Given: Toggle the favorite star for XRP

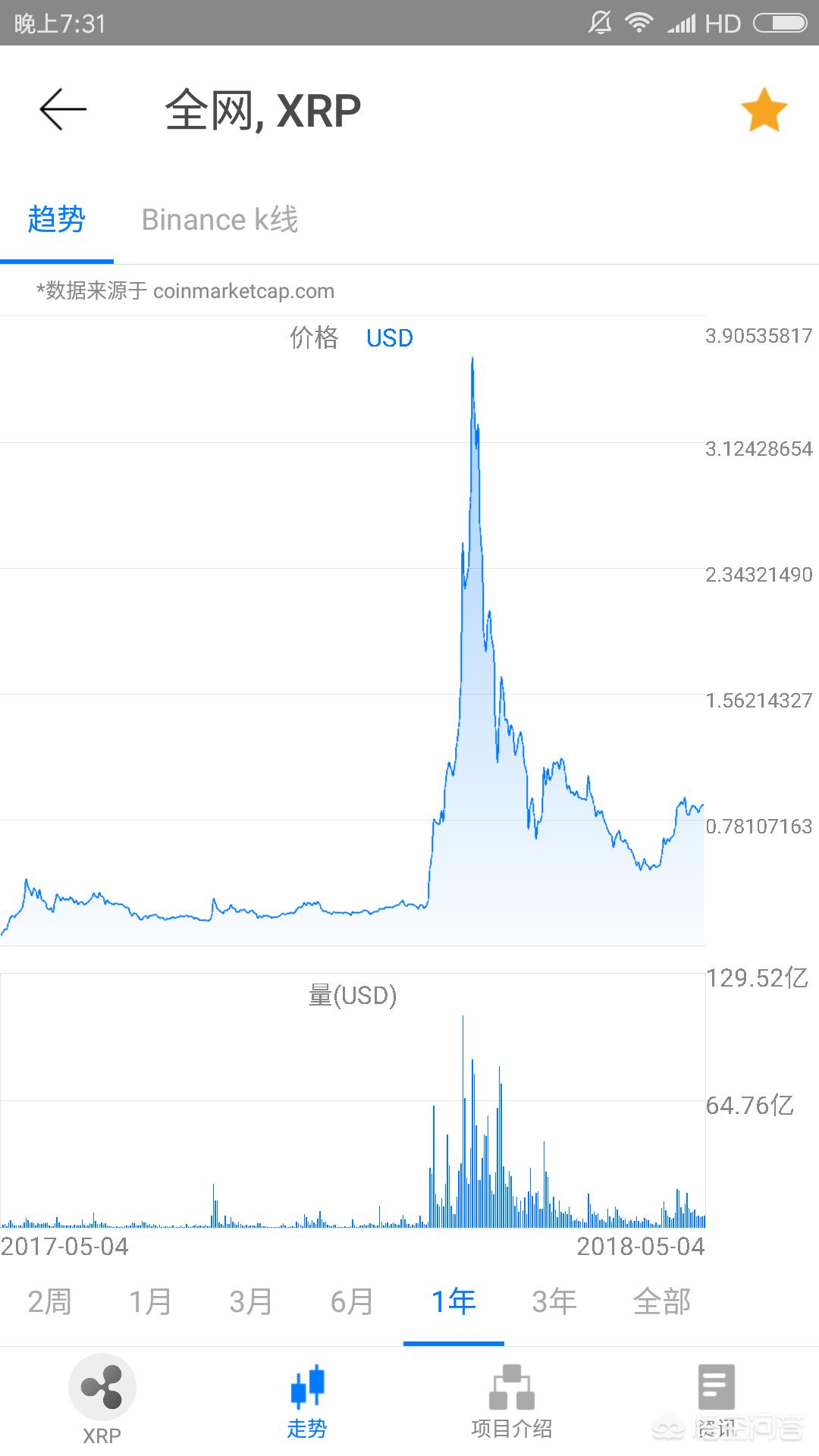Looking at the screenshot, I should click(764, 111).
